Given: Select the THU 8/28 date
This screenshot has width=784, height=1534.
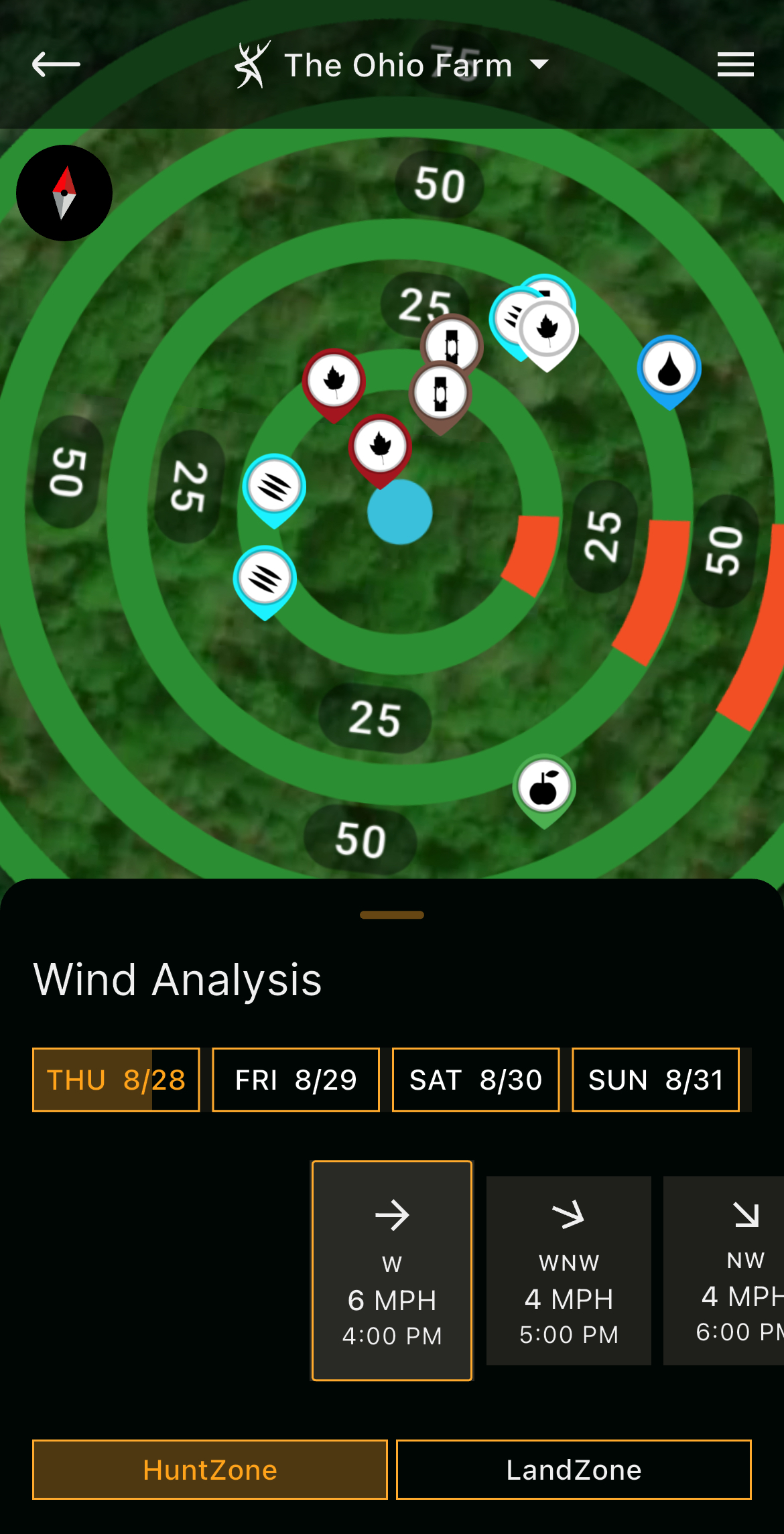Looking at the screenshot, I should pyautogui.click(x=116, y=1080).
